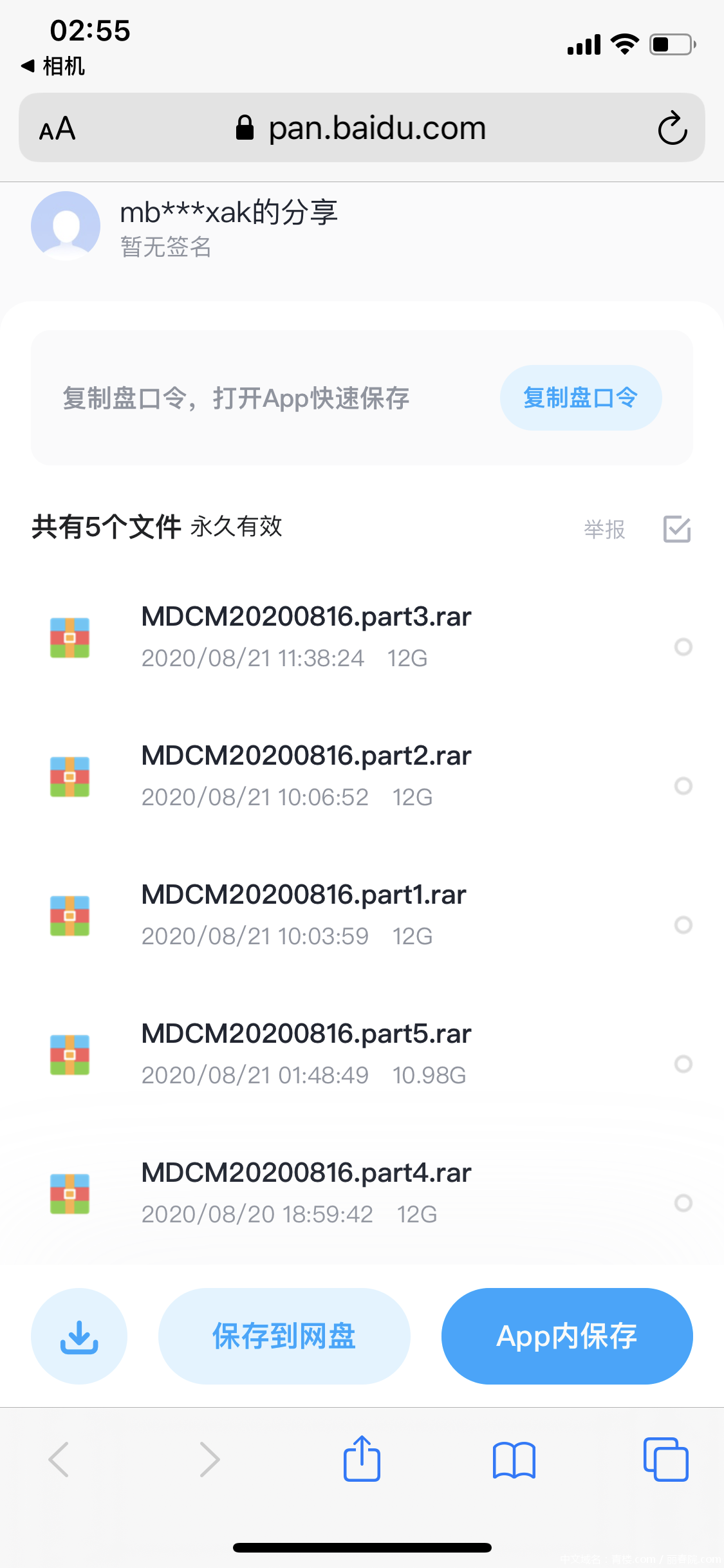Screen dimensions: 724x1568
Task: Select MDCM20200816.part5.rar radio button
Action: [683, 1063]
